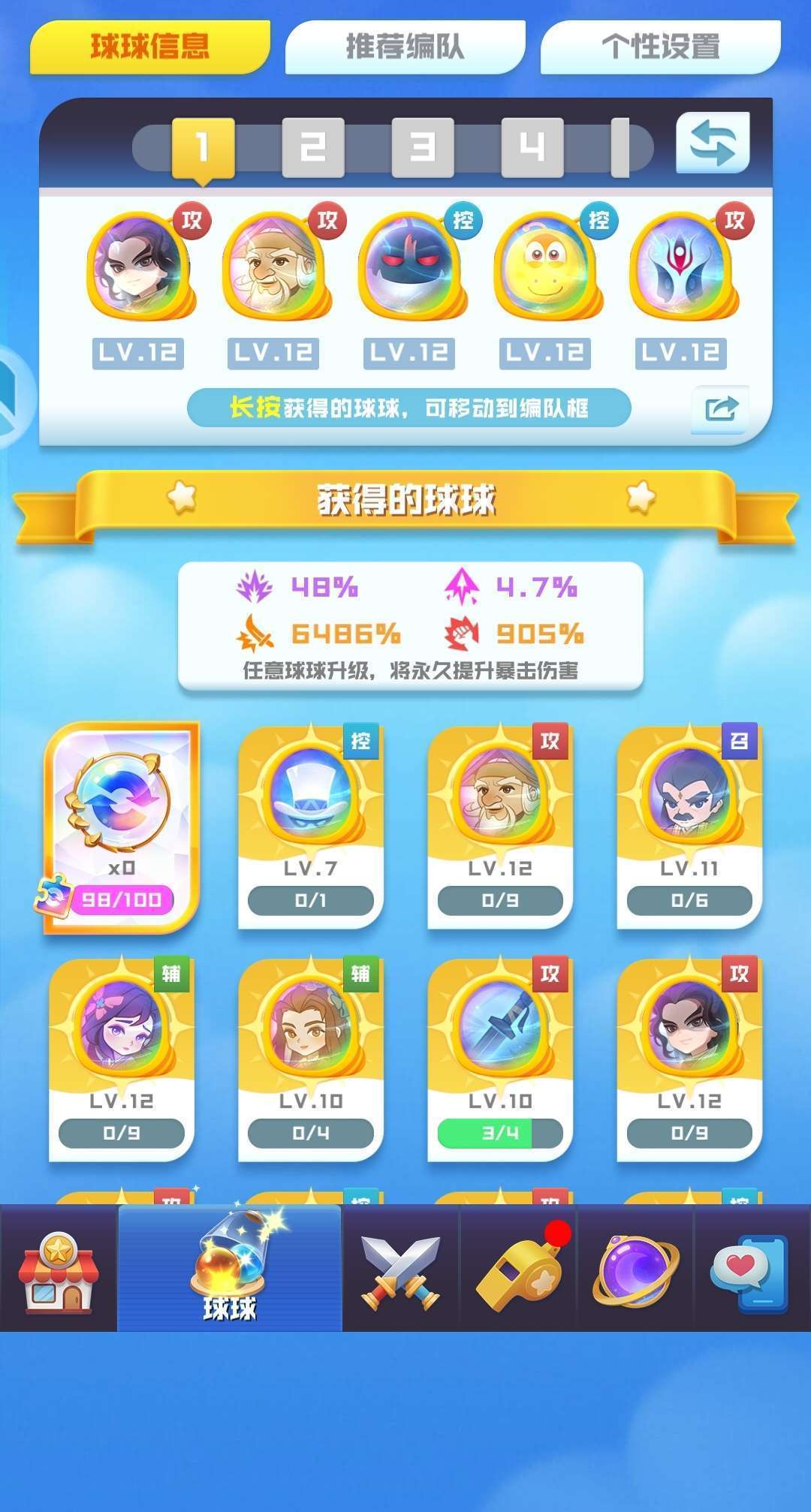Open the summoner ball card LV.11
Viewport: 811px width, 1512px height.
(689, 826)
